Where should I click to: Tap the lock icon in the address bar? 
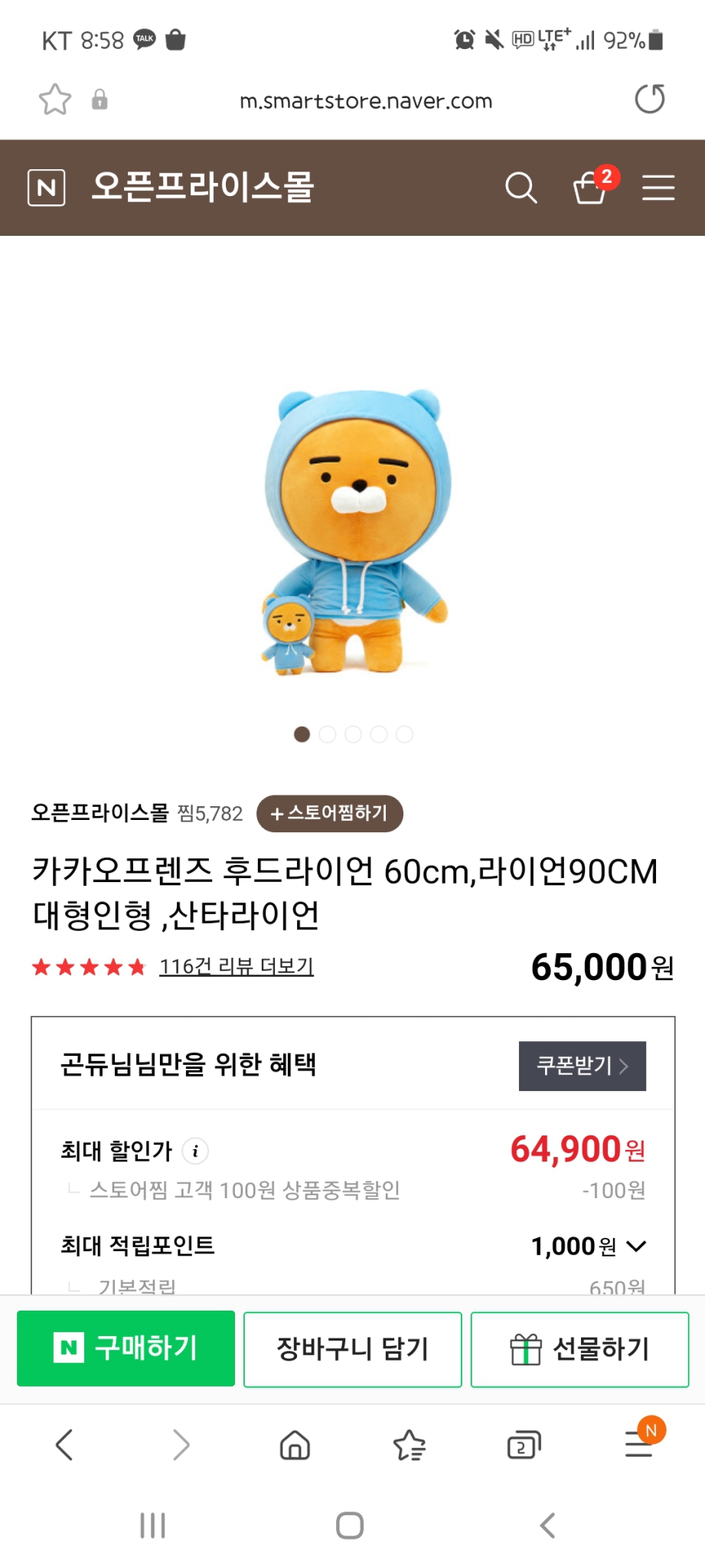[x=98, y=98]
